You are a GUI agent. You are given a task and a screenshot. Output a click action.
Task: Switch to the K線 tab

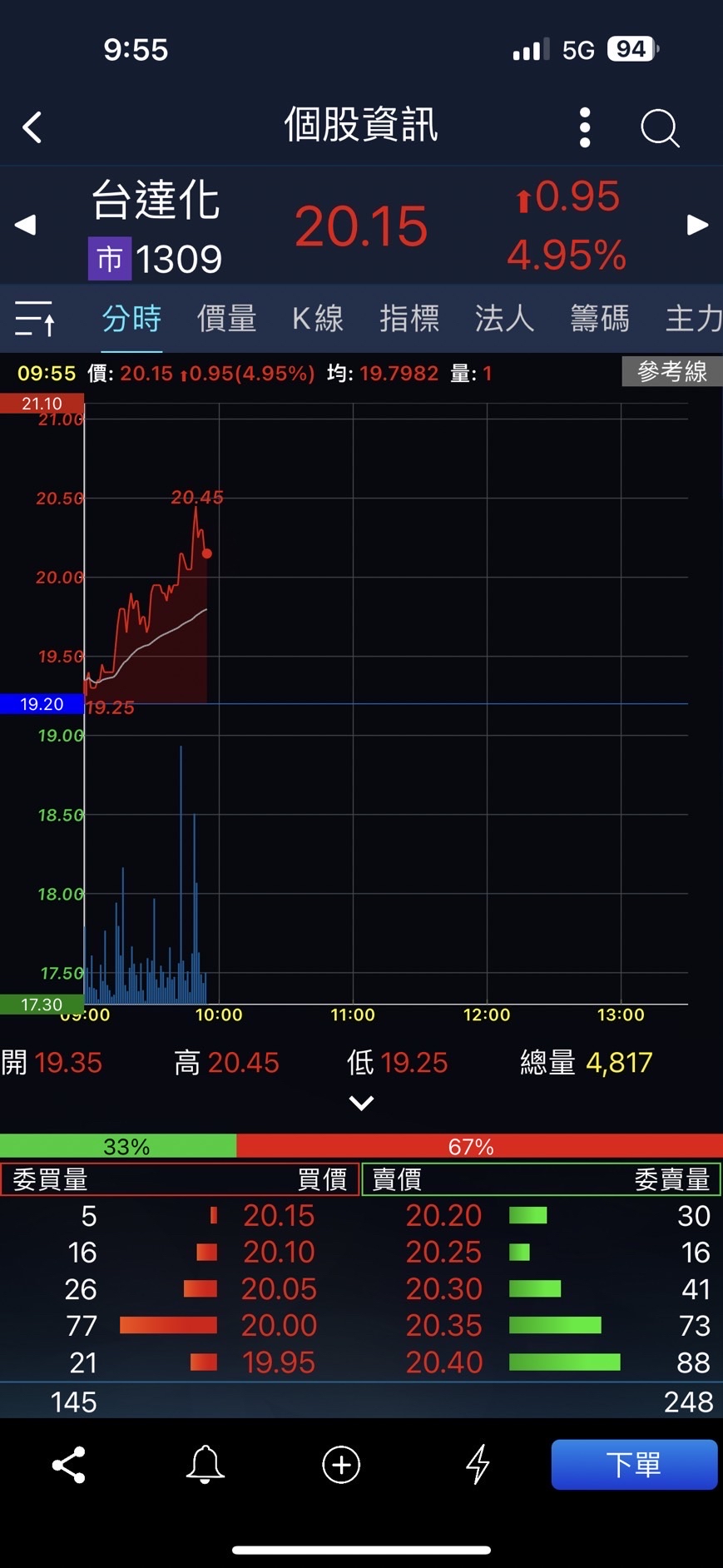tap(318, 318)
